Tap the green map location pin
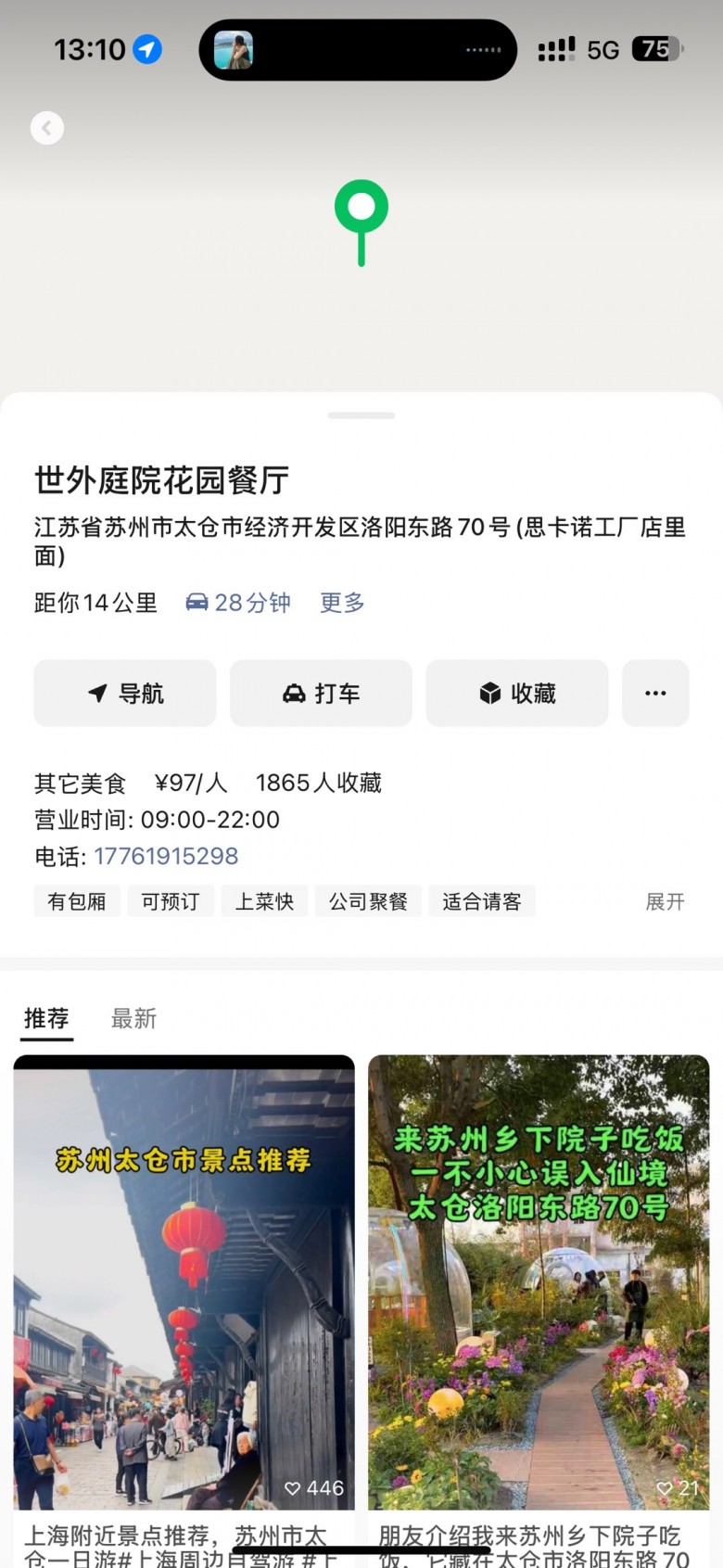 coord(361,218)
